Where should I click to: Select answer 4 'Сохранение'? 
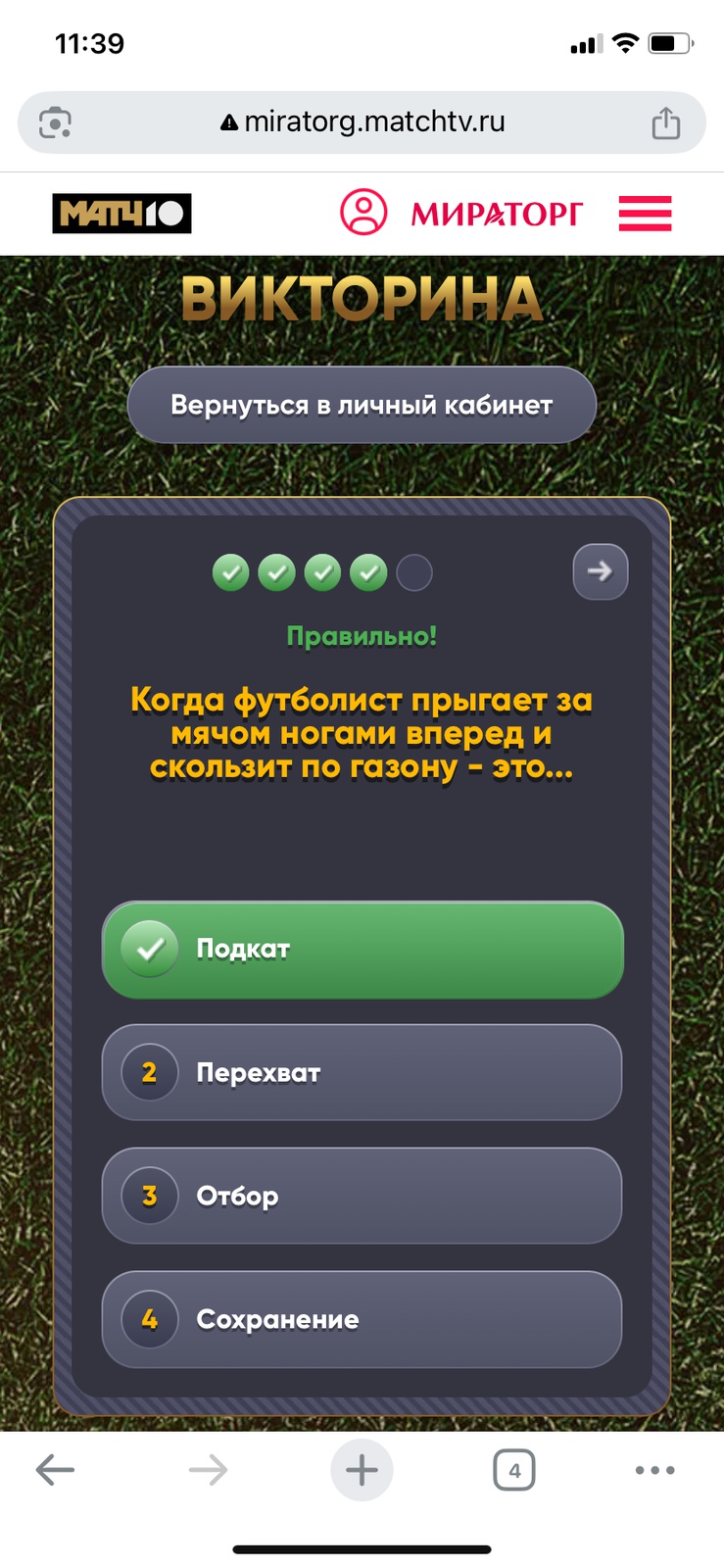(x=362, y=1319)
